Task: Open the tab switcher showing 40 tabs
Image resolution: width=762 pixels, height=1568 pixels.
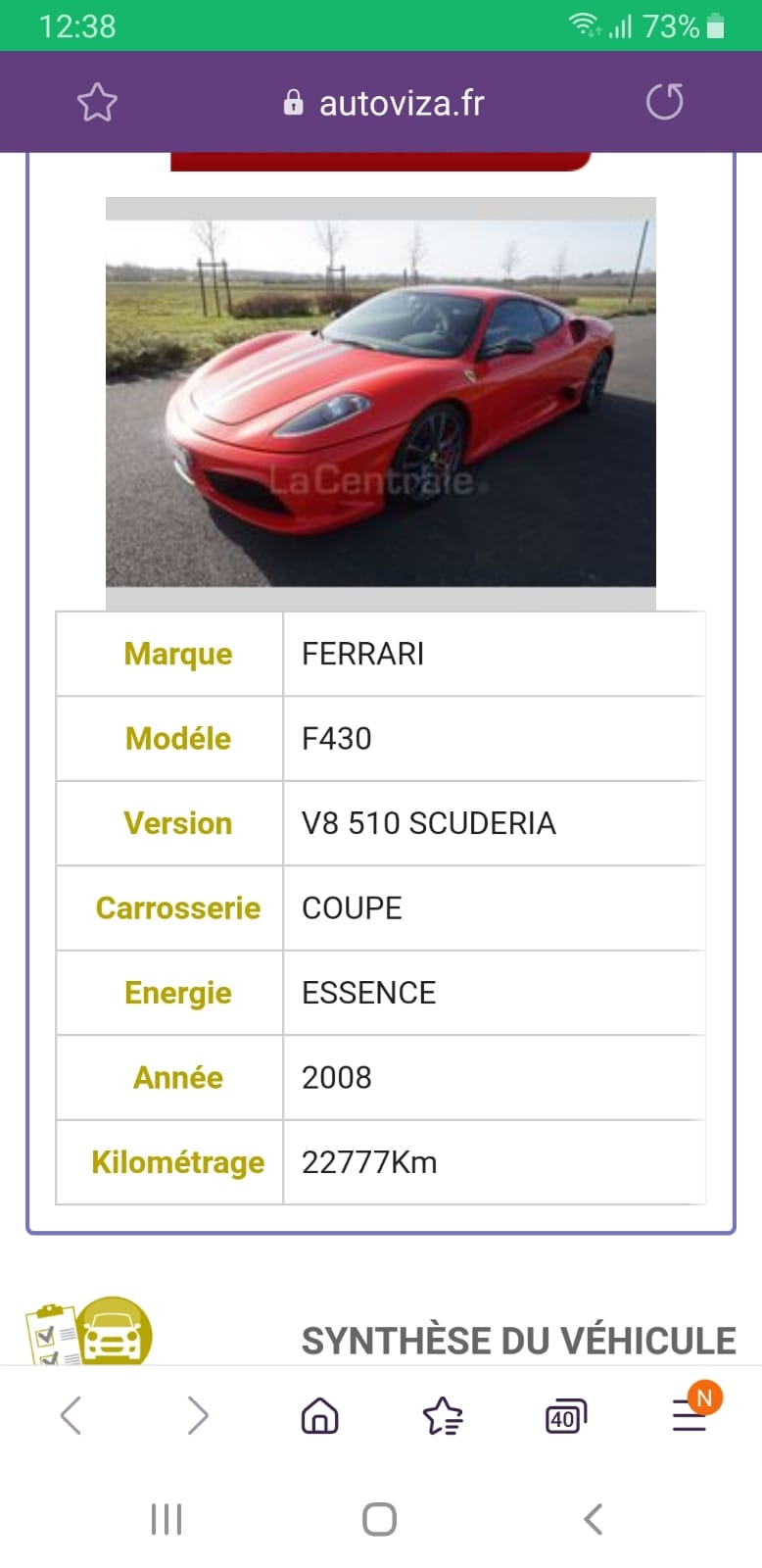Action: tap(565, 1416)
